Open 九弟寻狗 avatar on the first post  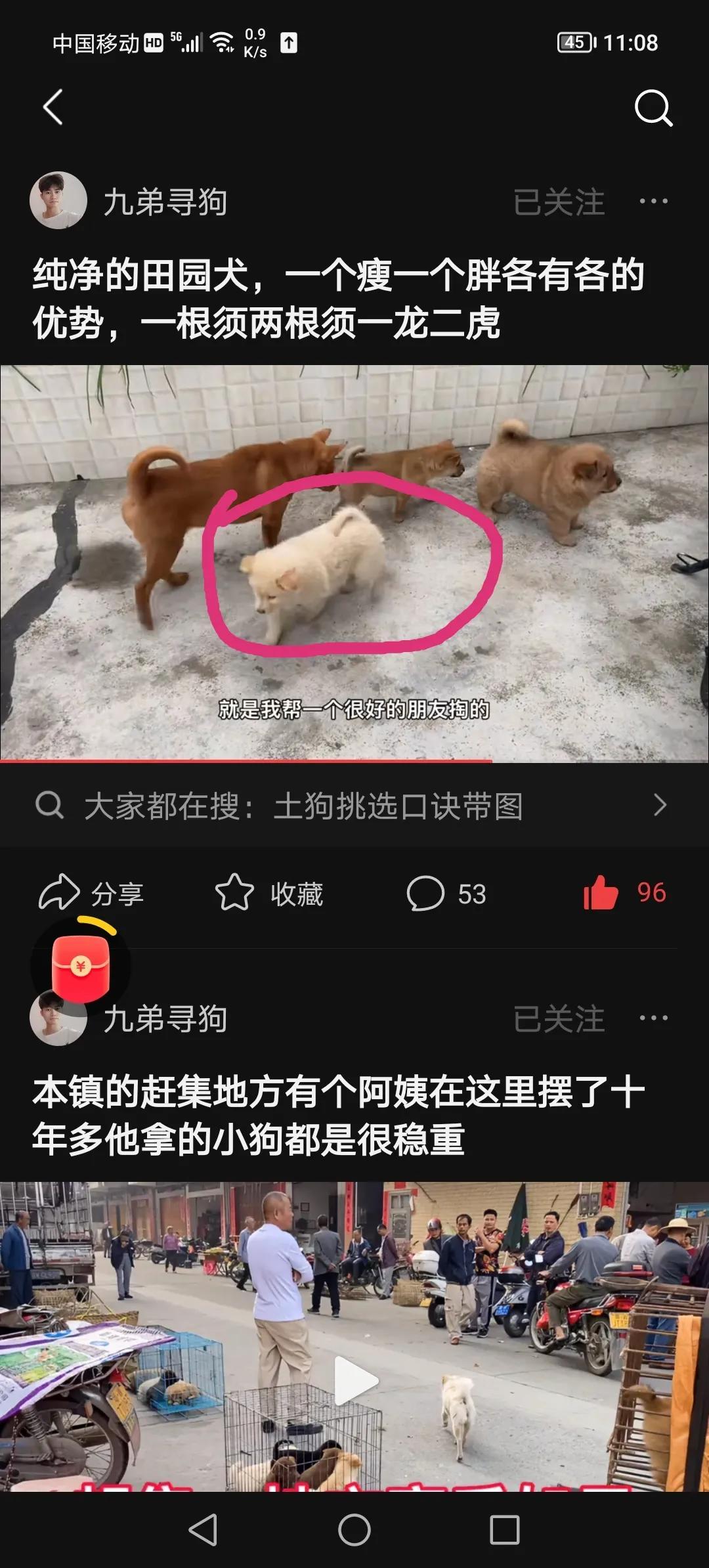click(58, 201)
